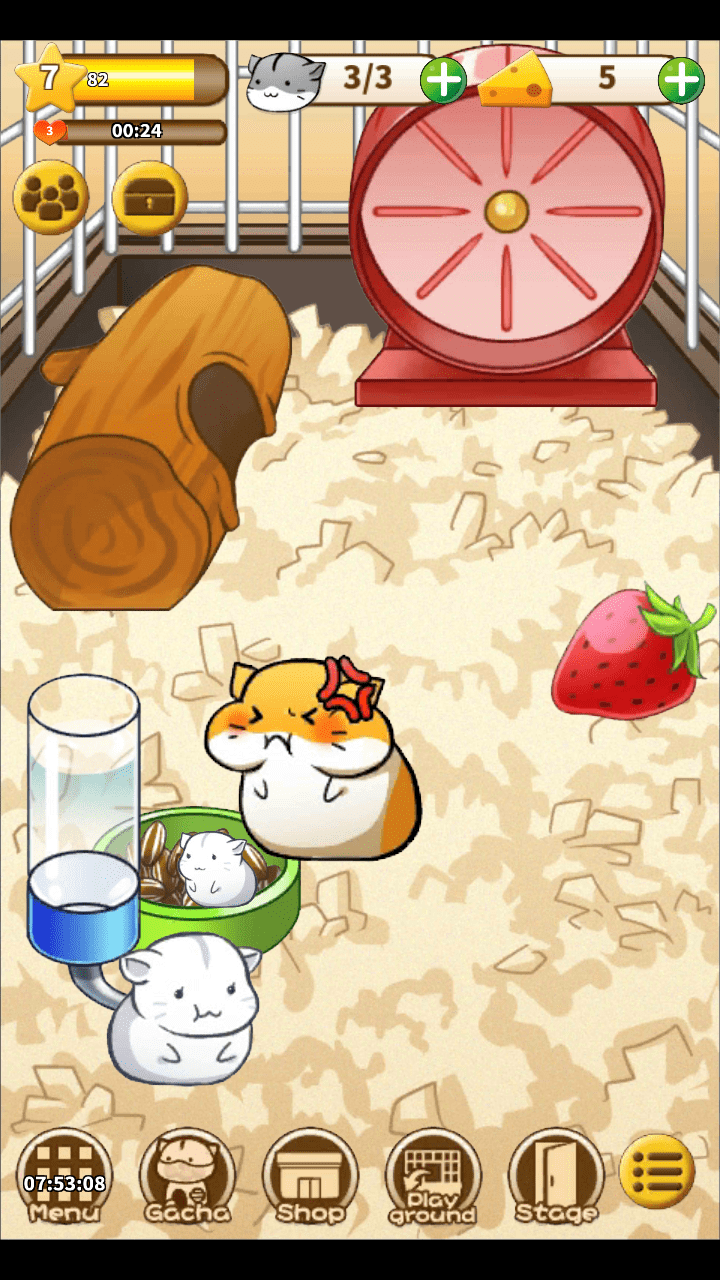Screen dimensions: 720x1280
Task: Open the yellow list menu button
Action: [657, 1170]
